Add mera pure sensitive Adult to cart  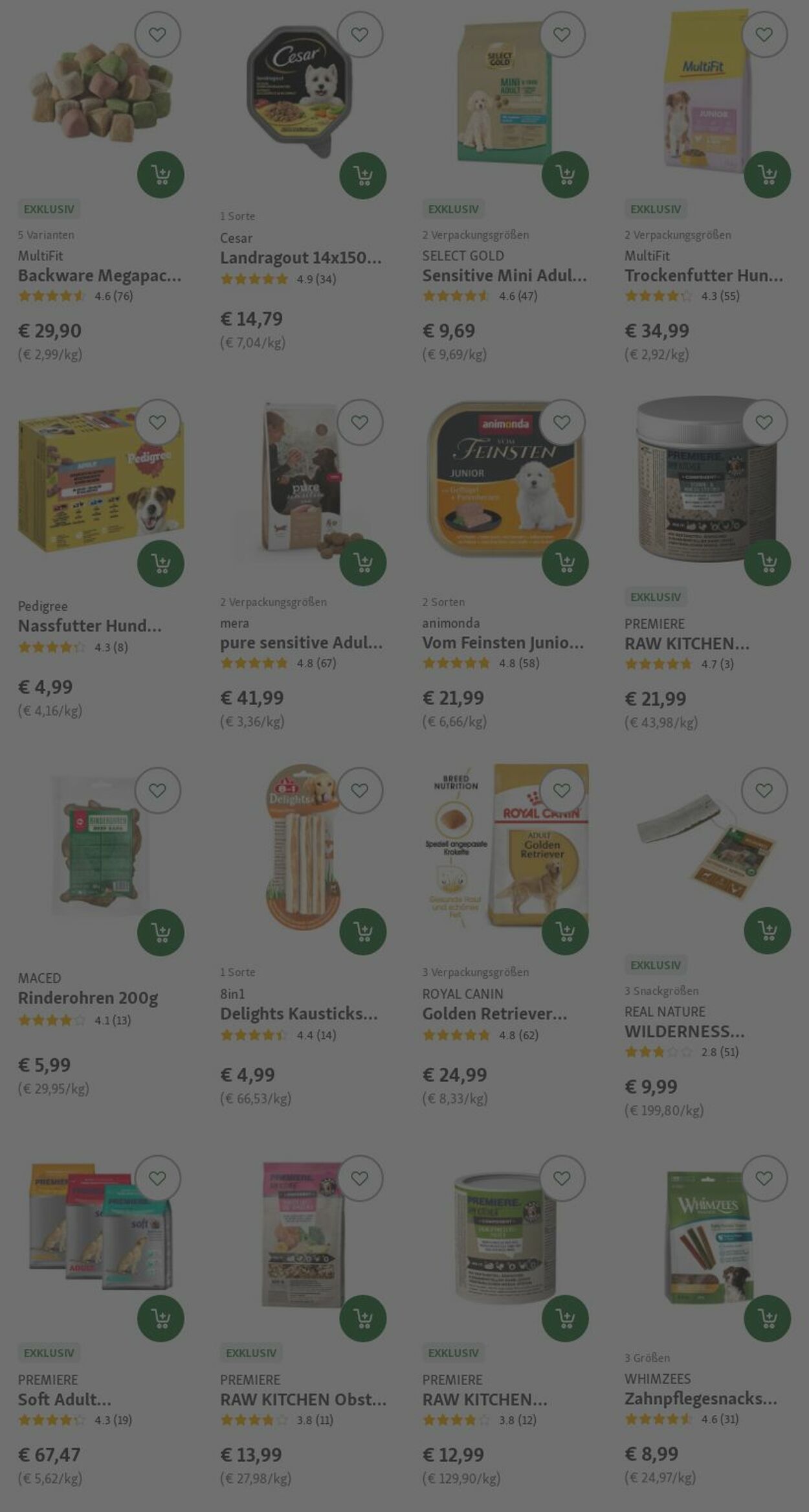point(362,562)
